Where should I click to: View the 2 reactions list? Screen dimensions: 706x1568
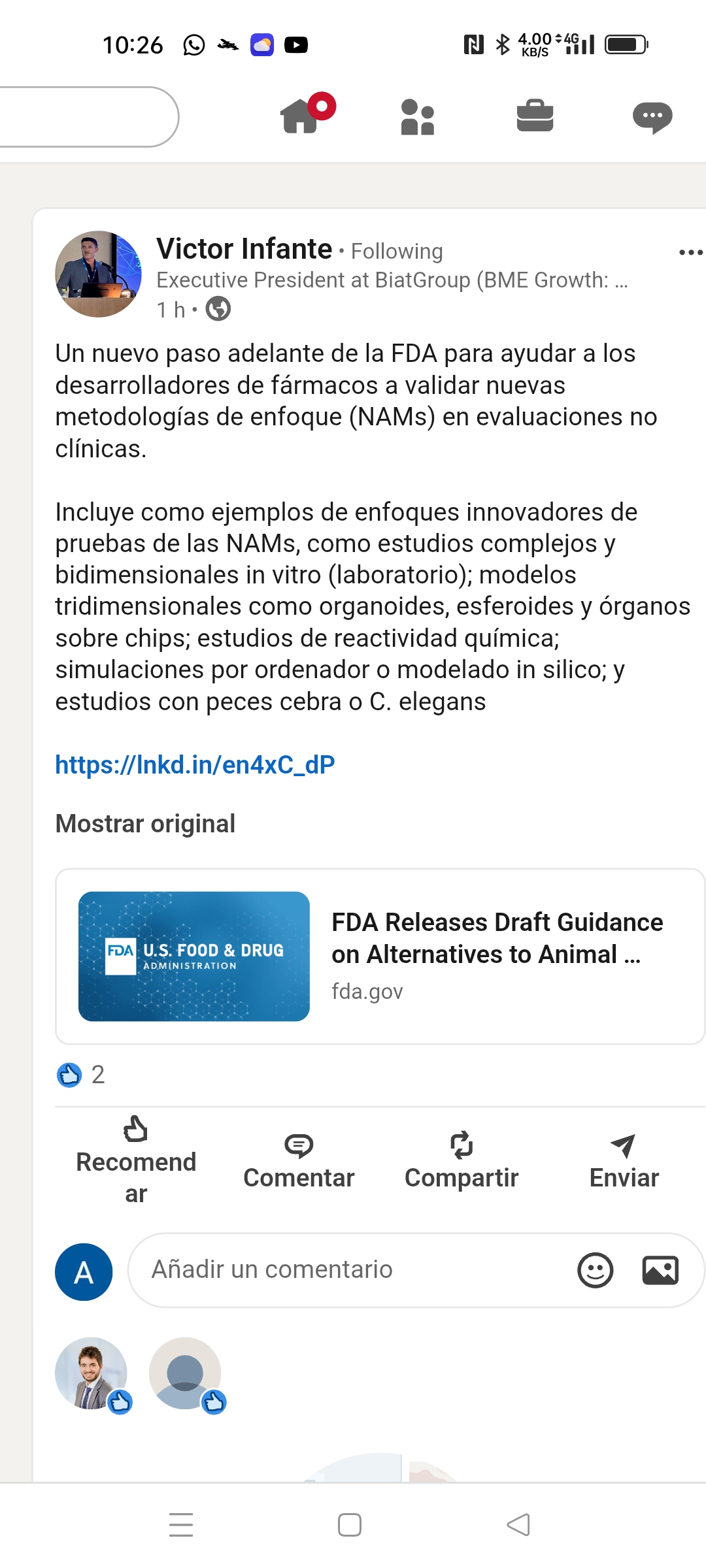click(81, 1075)
